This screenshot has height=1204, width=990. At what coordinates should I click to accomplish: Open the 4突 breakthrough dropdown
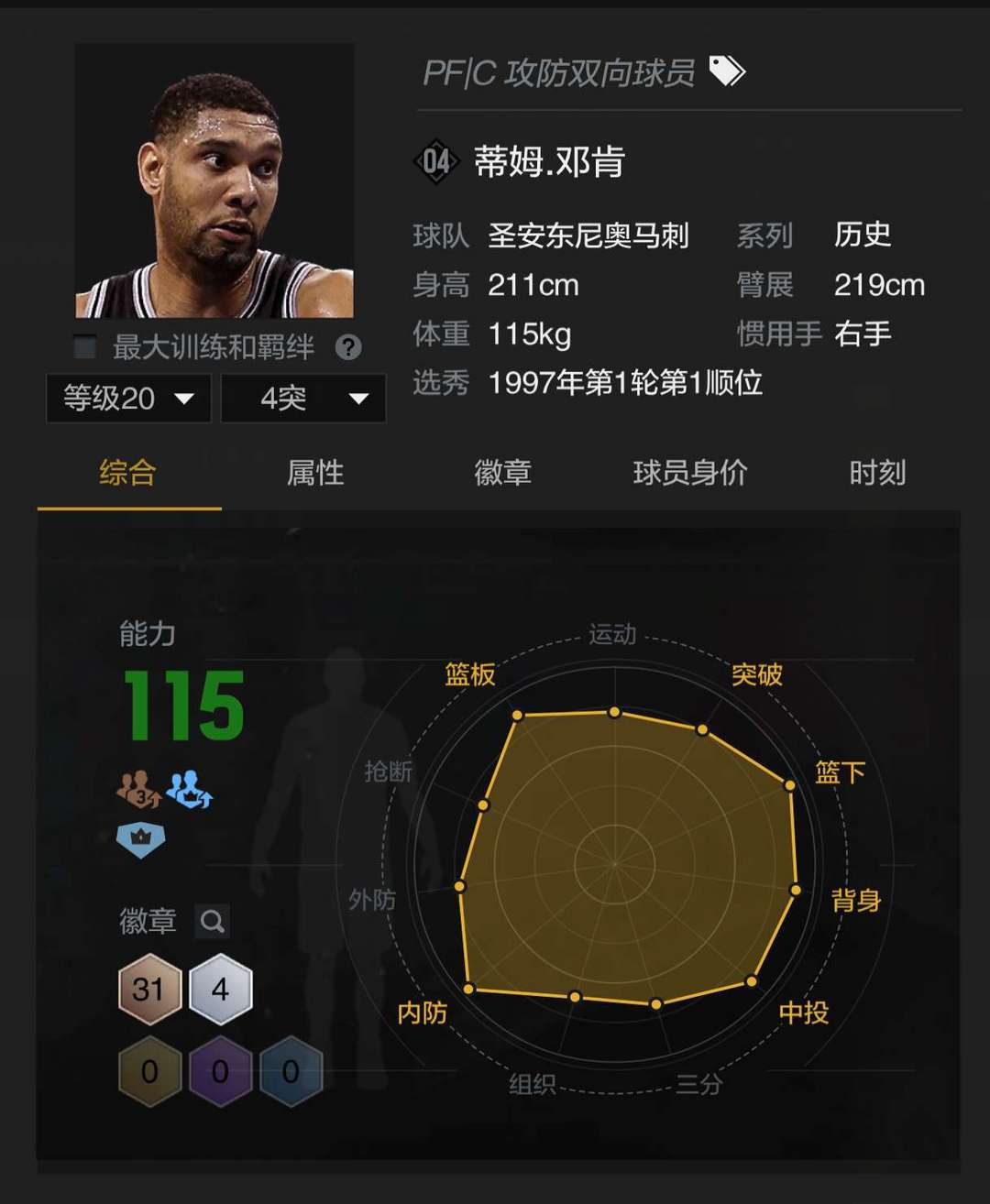pyautogui.click(x=303, y=399)
